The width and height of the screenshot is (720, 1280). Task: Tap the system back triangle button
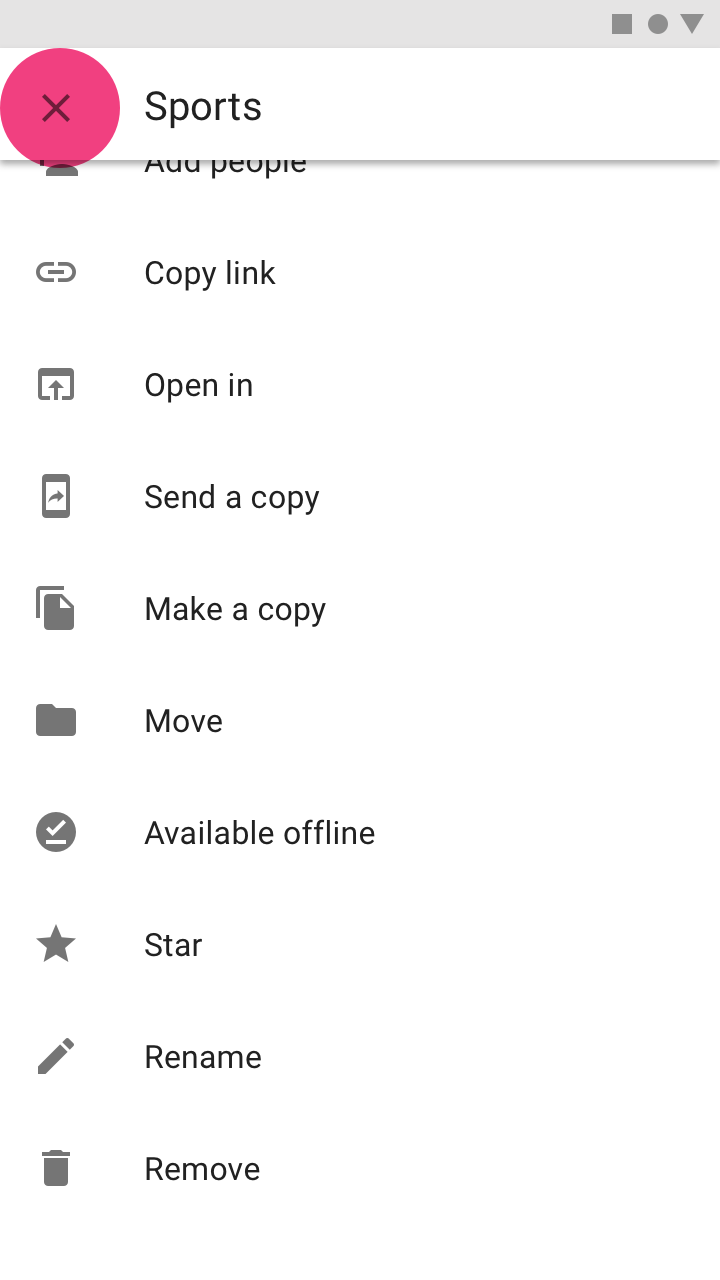[692, 24]
